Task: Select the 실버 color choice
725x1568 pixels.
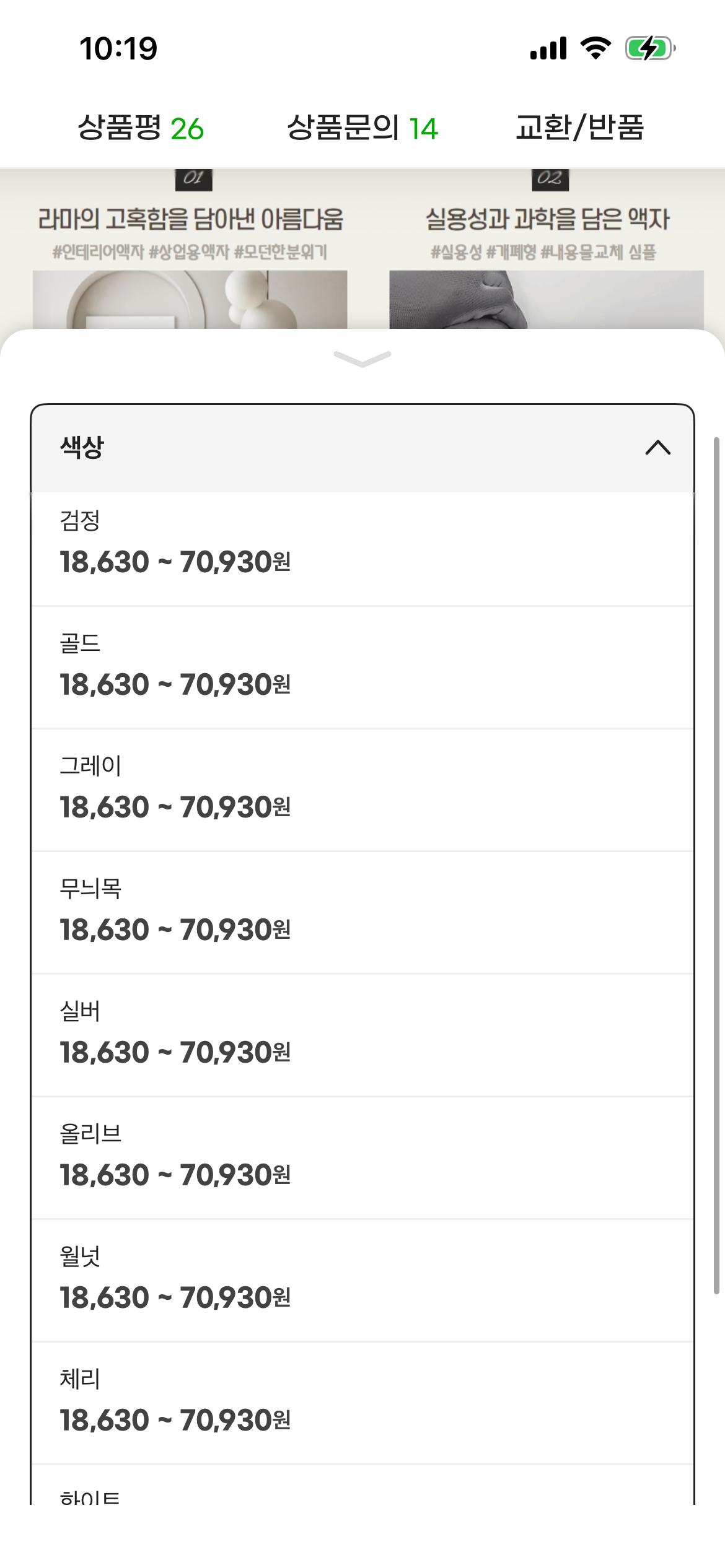Action: 362,1034
